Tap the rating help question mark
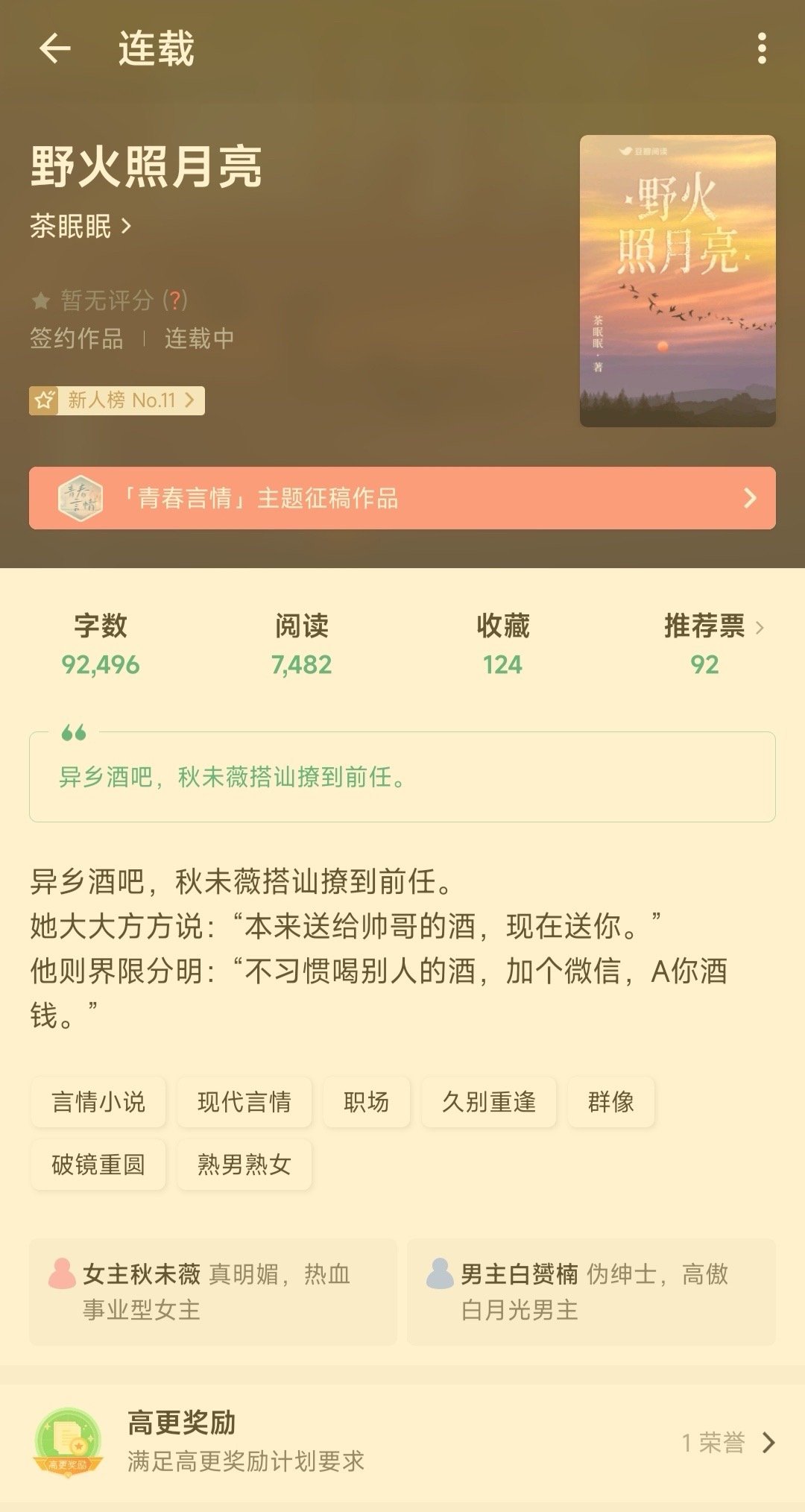 click(x=175, y=300)
